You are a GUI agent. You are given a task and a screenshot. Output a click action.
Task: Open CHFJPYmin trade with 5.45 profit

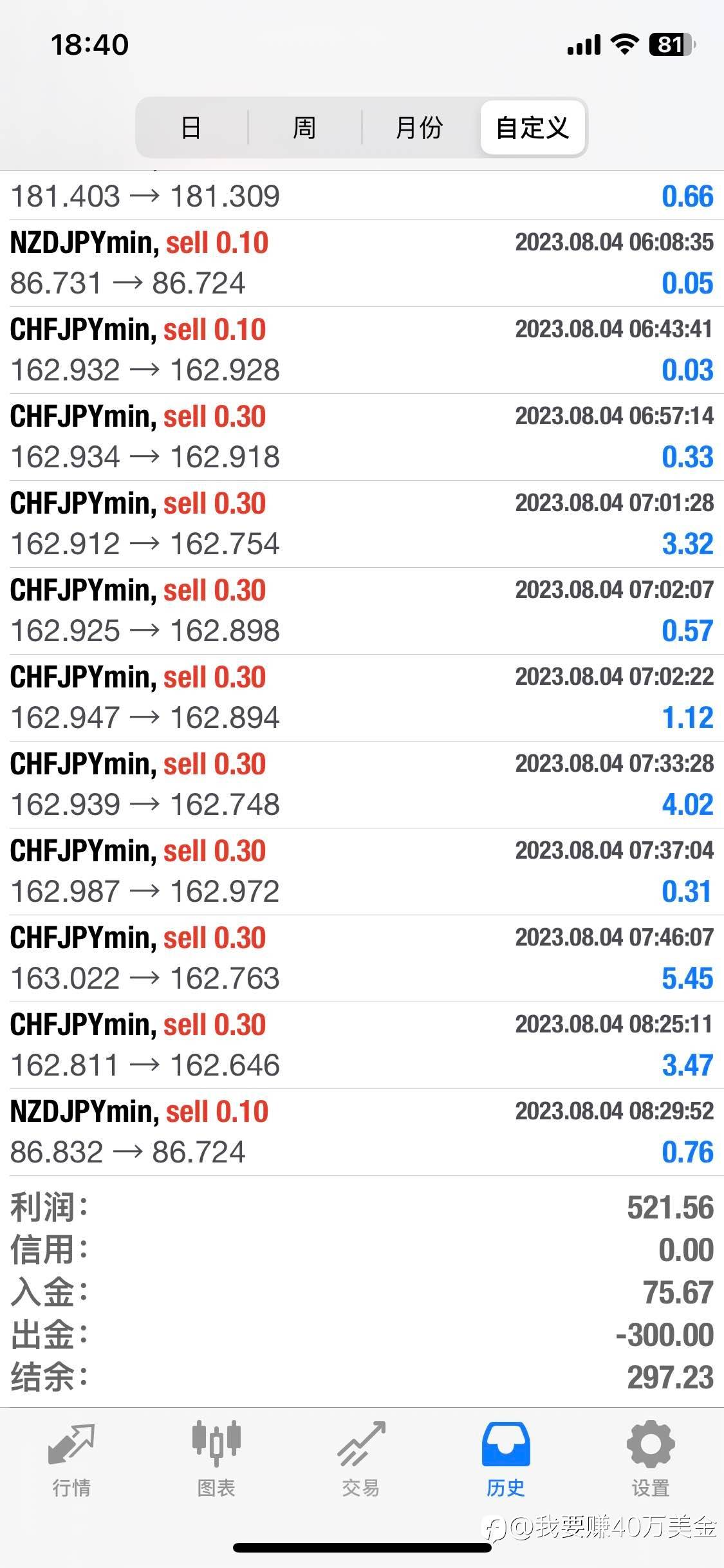pyautogui.click(x=362, y=958)
